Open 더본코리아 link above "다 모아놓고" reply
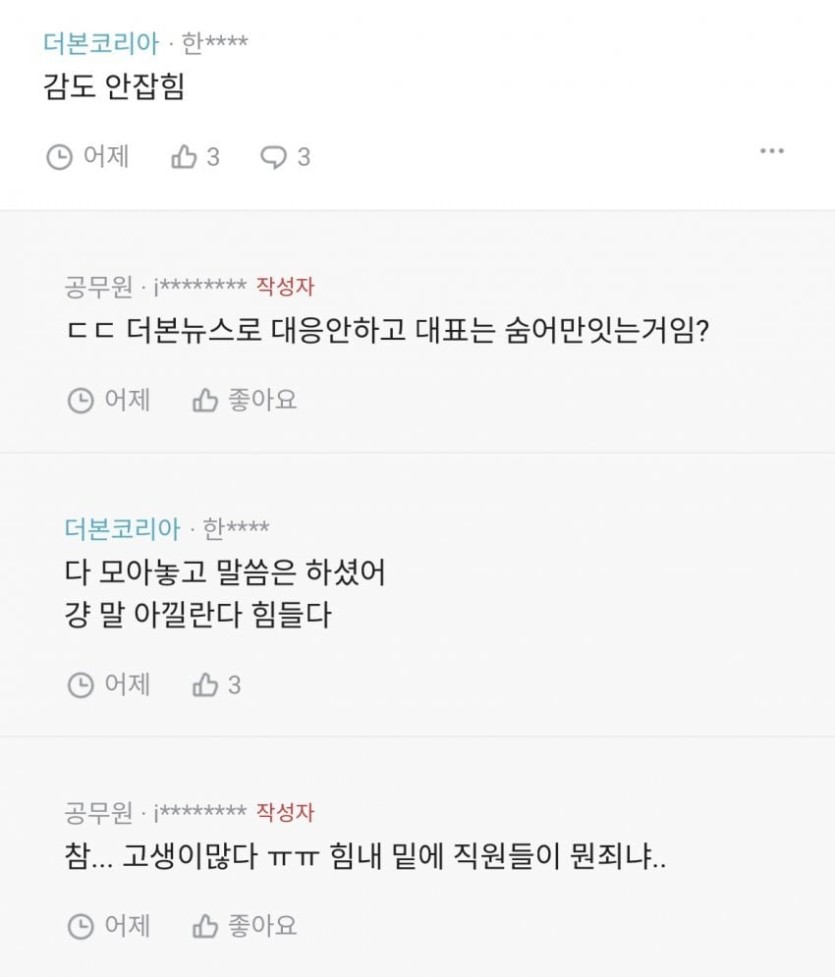Screen dimensions: 835x977 tap(122, 528)
